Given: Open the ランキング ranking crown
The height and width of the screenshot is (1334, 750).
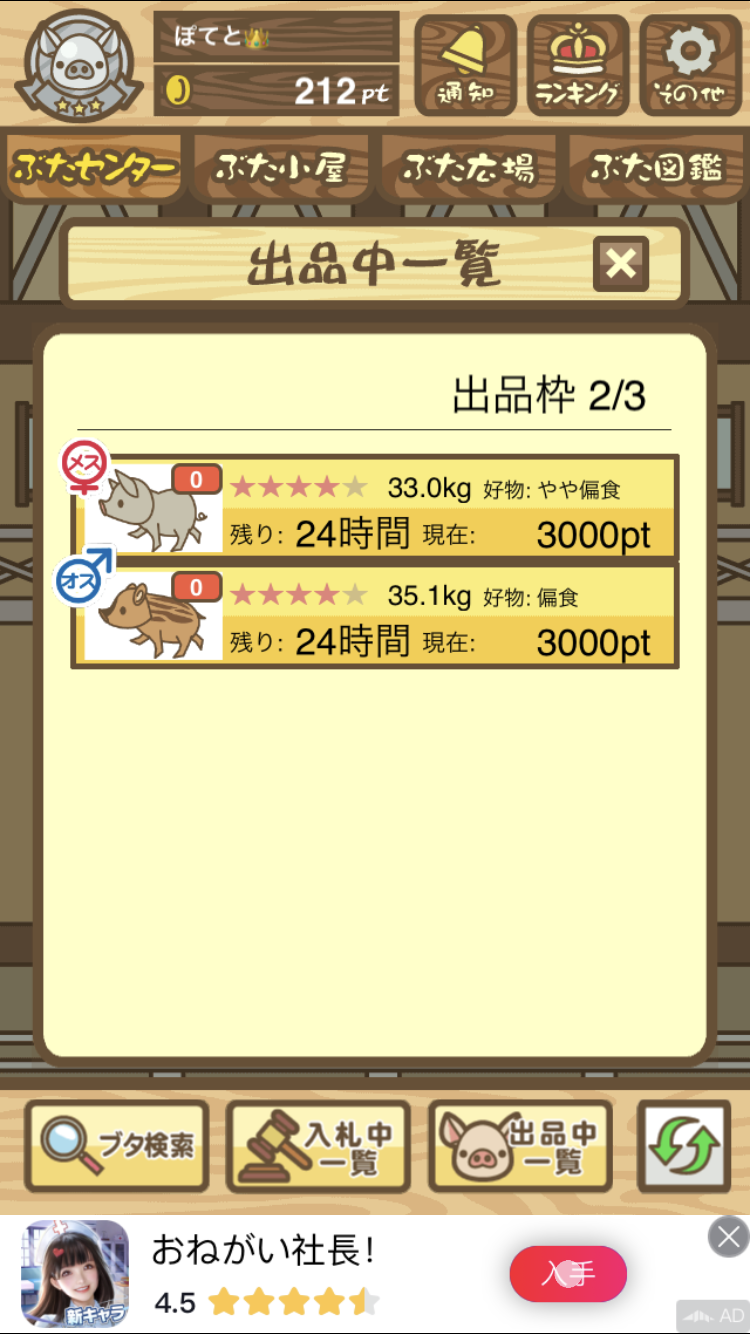Looking at the screenshot, I should (x=578, y=65).
